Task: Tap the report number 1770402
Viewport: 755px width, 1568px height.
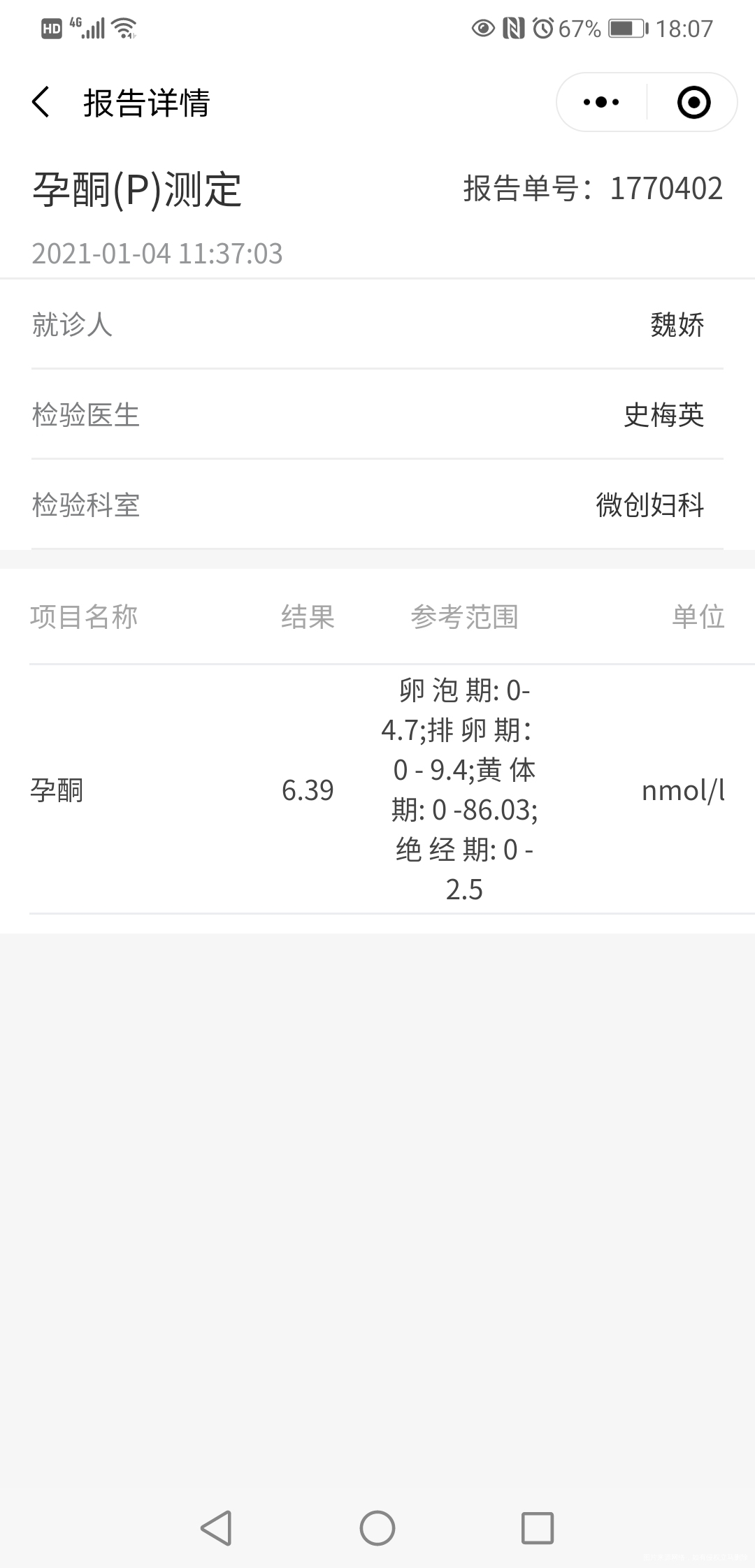Action: [x=666, y=187]
